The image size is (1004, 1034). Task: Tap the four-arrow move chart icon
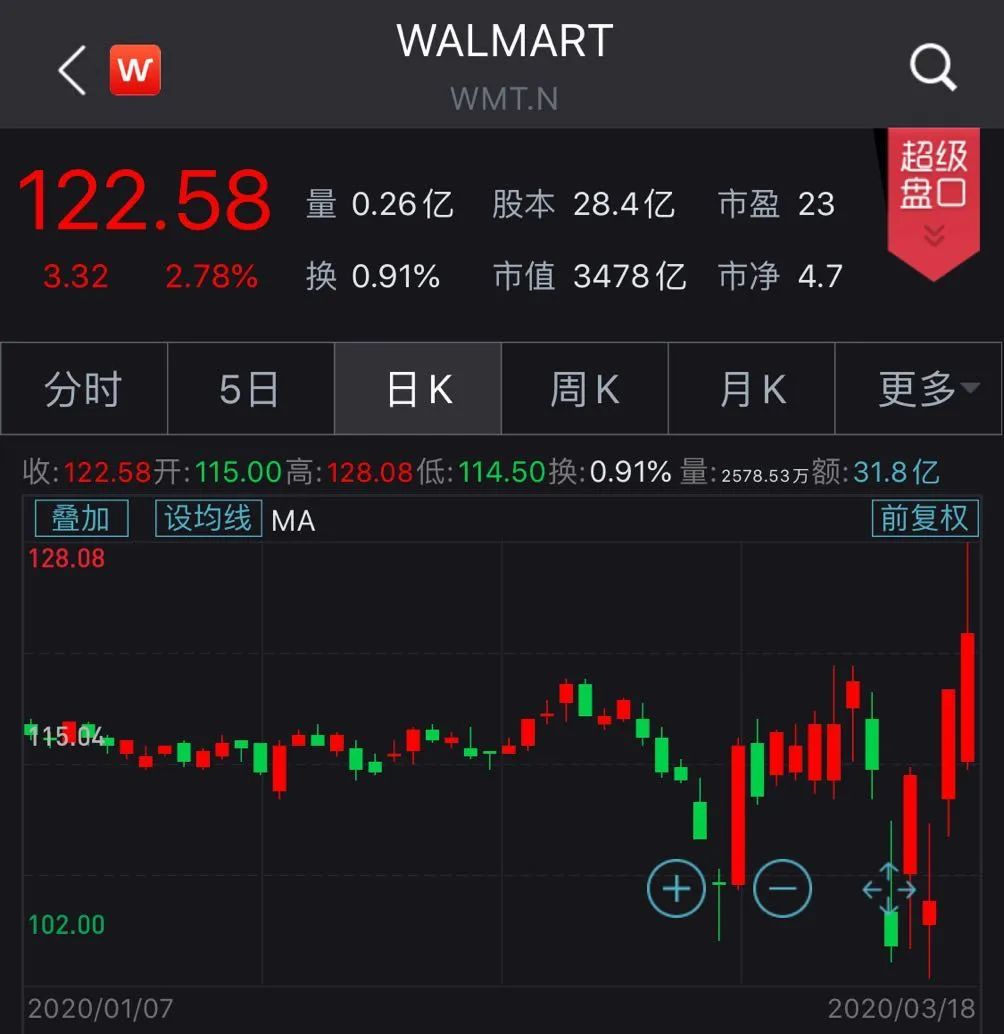[x=889, y=889]
